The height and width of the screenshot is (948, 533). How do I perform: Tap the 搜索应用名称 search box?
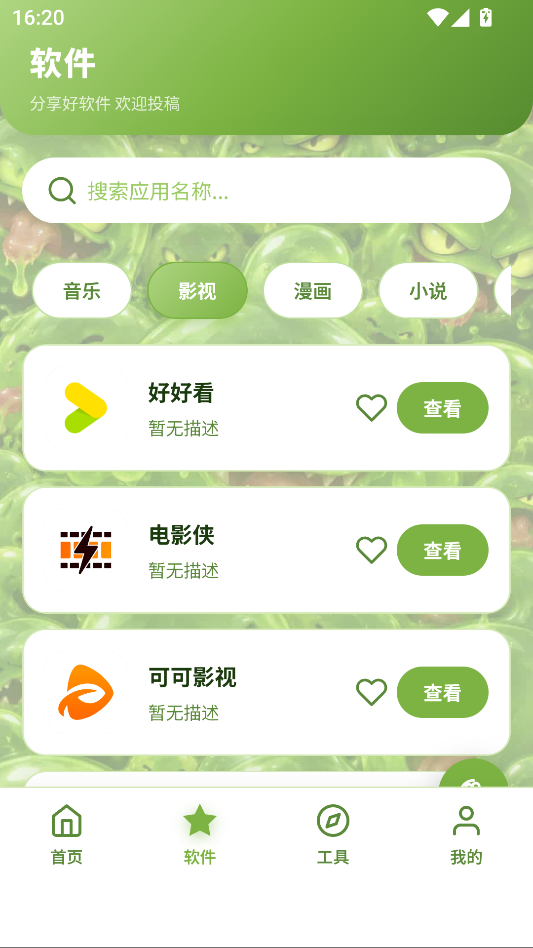tap(266, 190)
